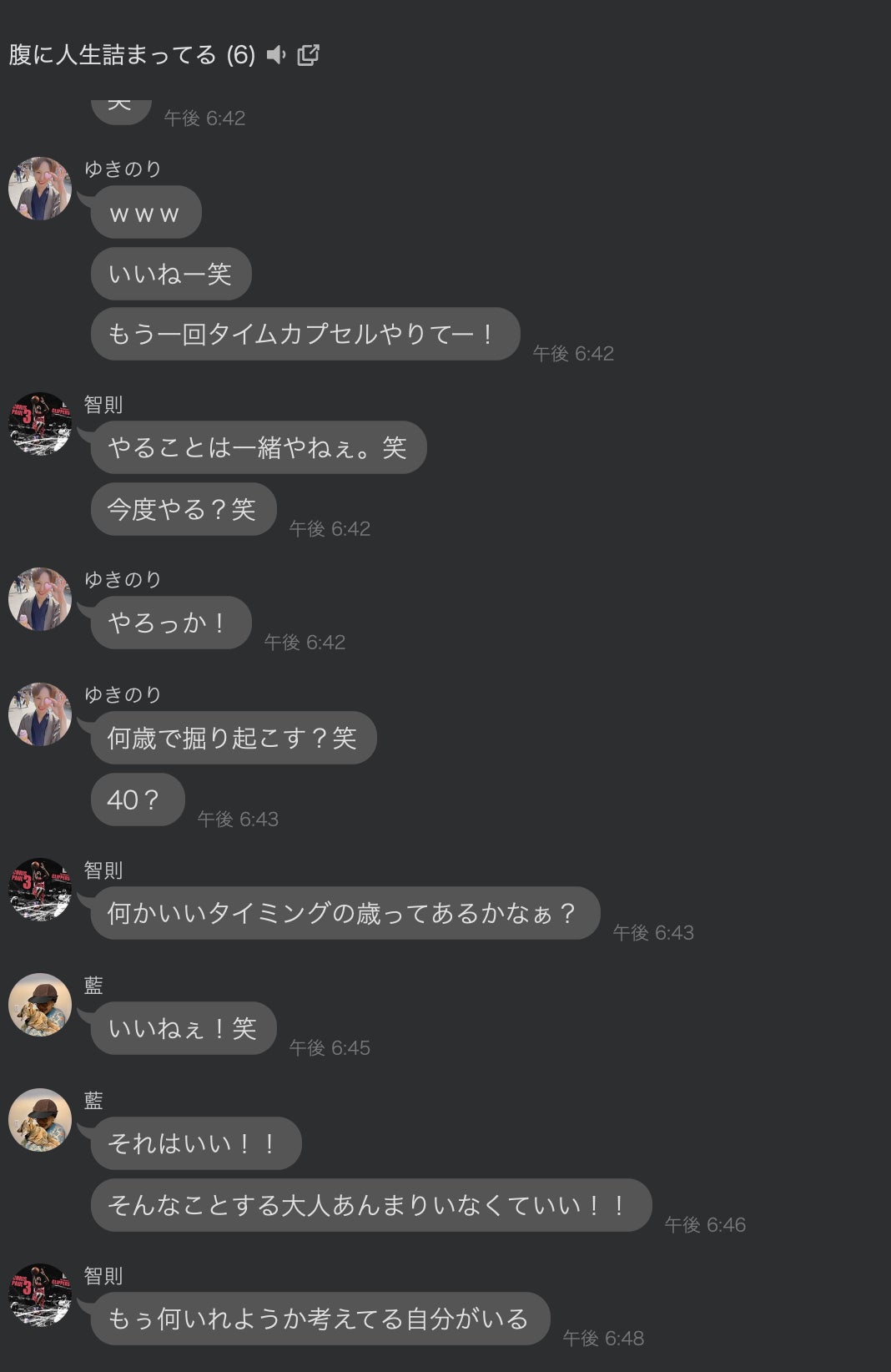Screen dimensions: 891x1372
Task: Open 智則's avatar beside もぅ何いれようか考えてる自分がいる
Action: [40, 1295]
